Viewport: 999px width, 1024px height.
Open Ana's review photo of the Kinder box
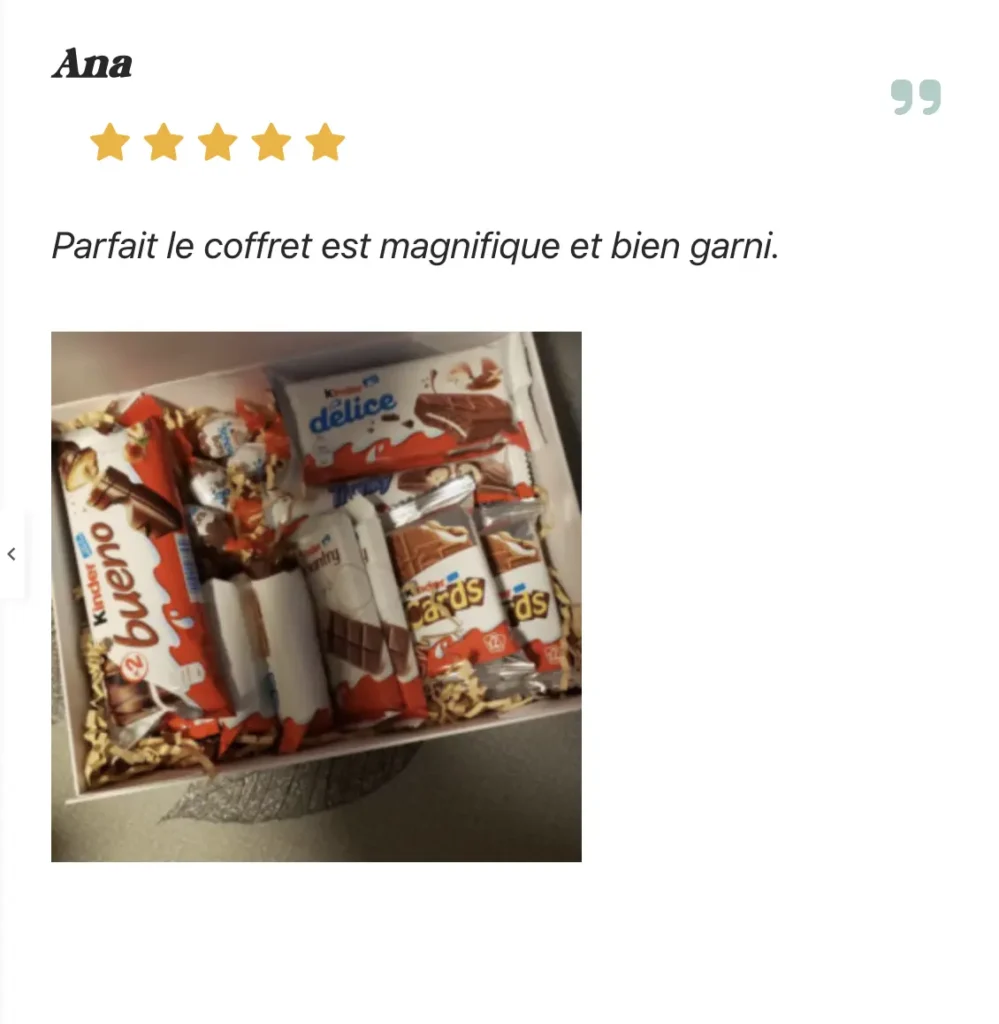[316, 596]
